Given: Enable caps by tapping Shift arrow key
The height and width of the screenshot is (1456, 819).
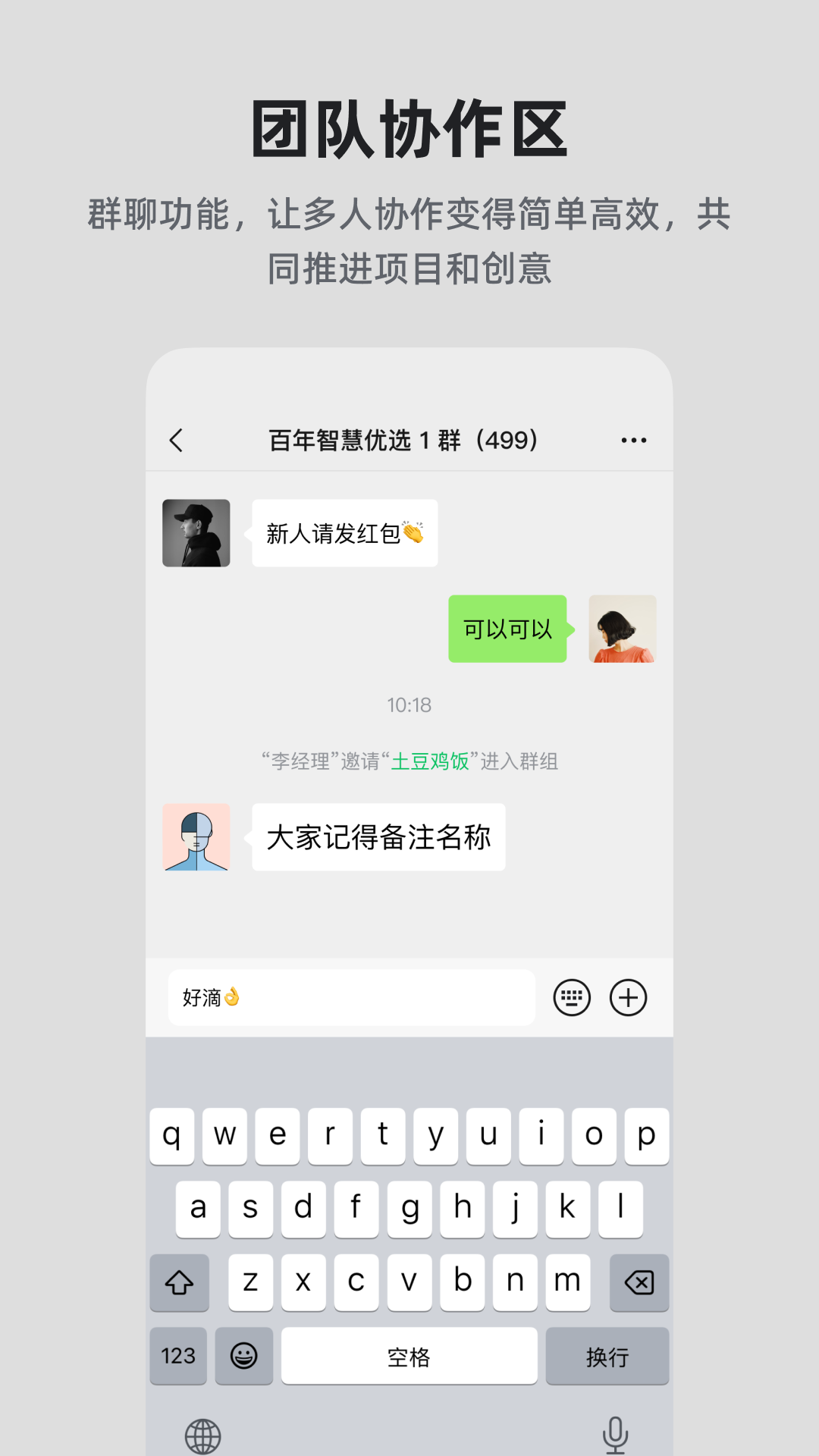Looking at the screenshot, I should click(179, 1282).
